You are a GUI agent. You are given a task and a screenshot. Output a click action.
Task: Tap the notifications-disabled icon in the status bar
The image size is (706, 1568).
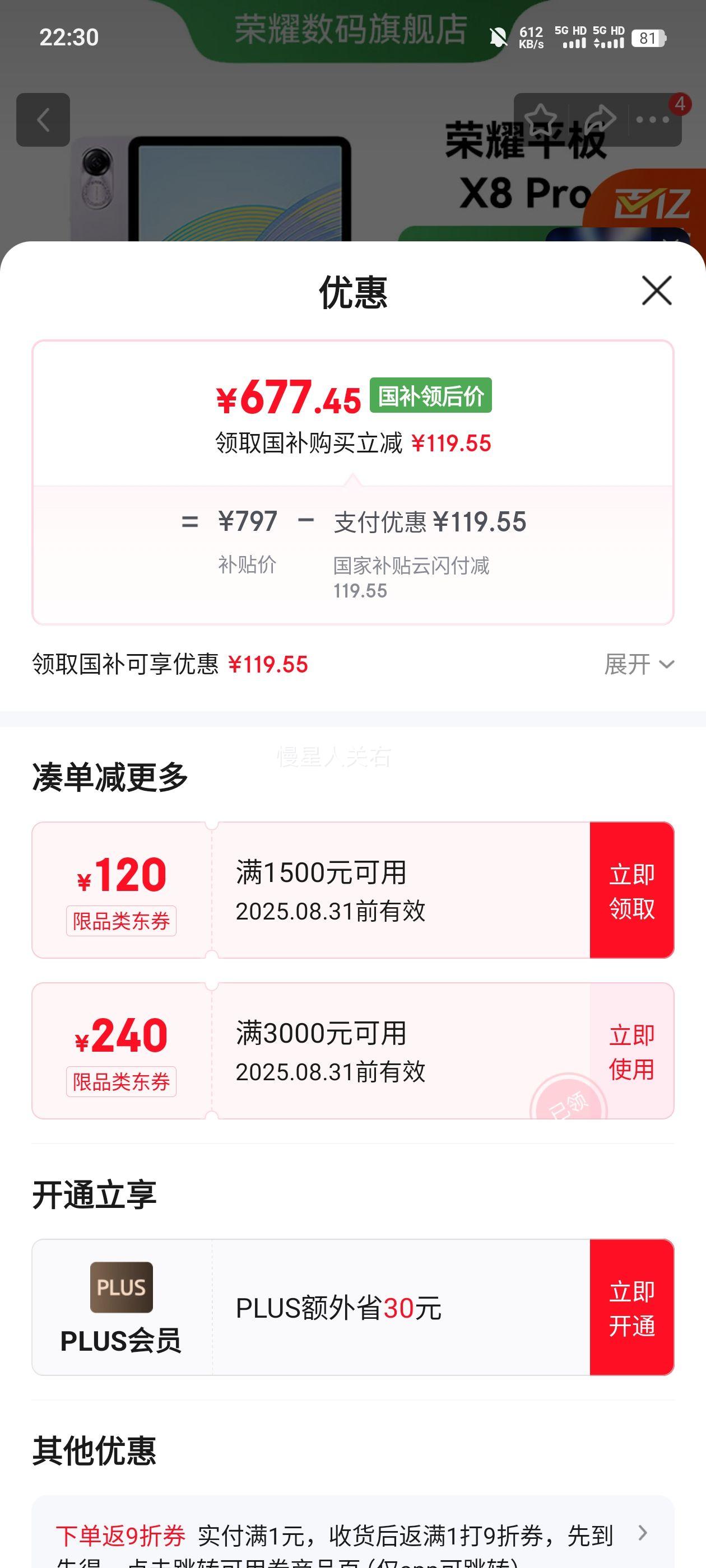(x=498, y=38)
